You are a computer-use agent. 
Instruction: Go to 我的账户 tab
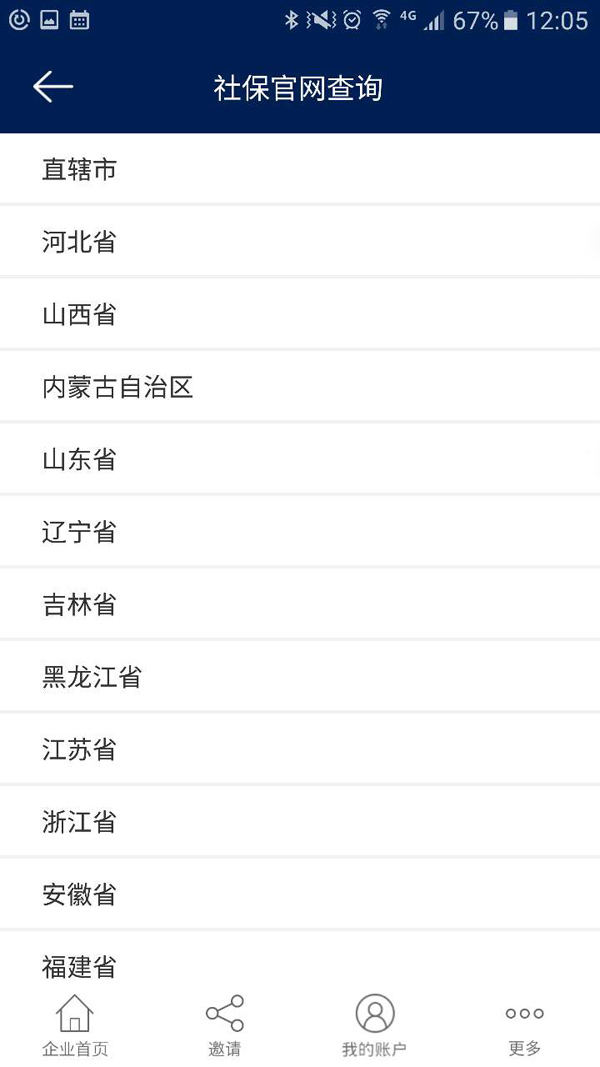coord(375,1025)
